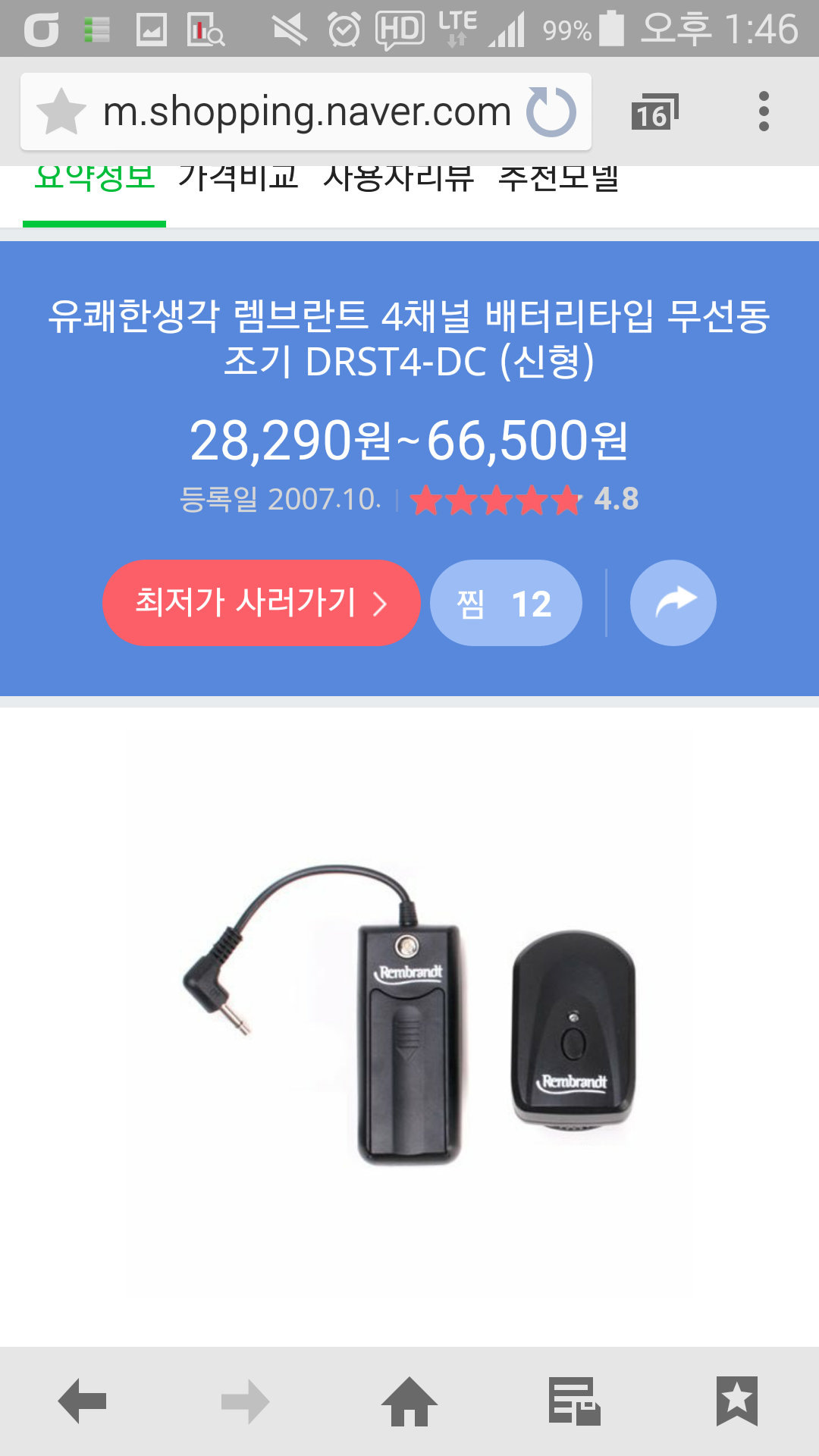Go to the browser home page

(409, 1401)
